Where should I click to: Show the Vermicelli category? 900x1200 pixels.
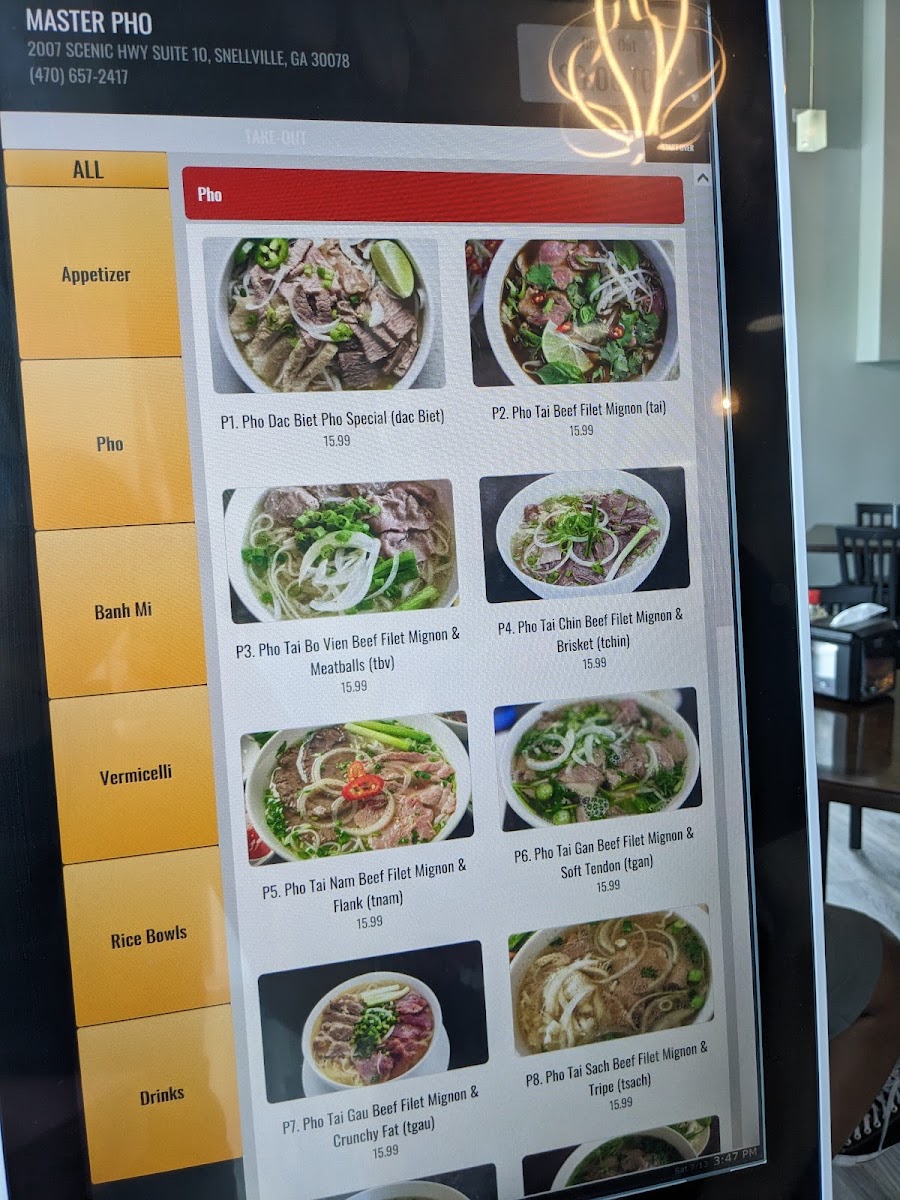[135, 774]
